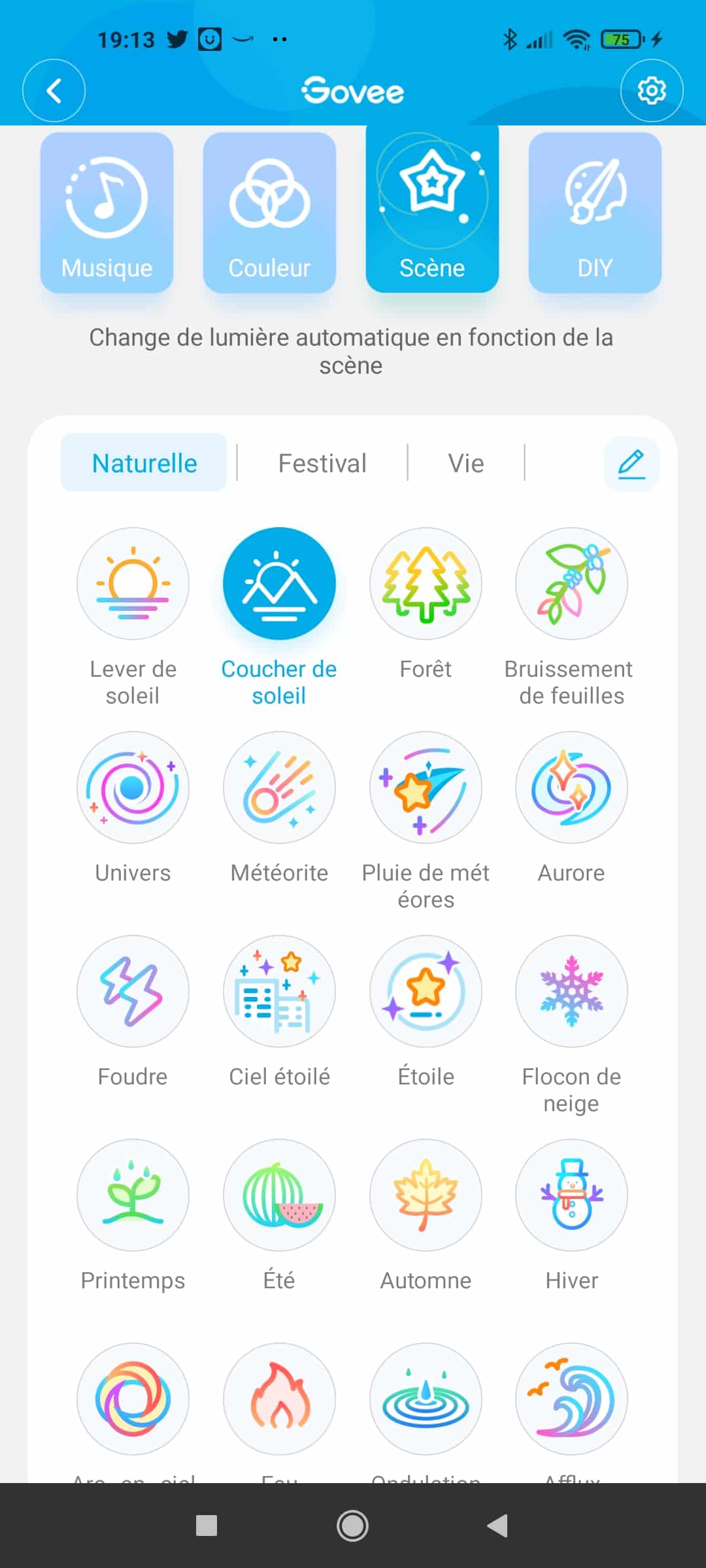Choose the Forêt scene

coord(426,583)
